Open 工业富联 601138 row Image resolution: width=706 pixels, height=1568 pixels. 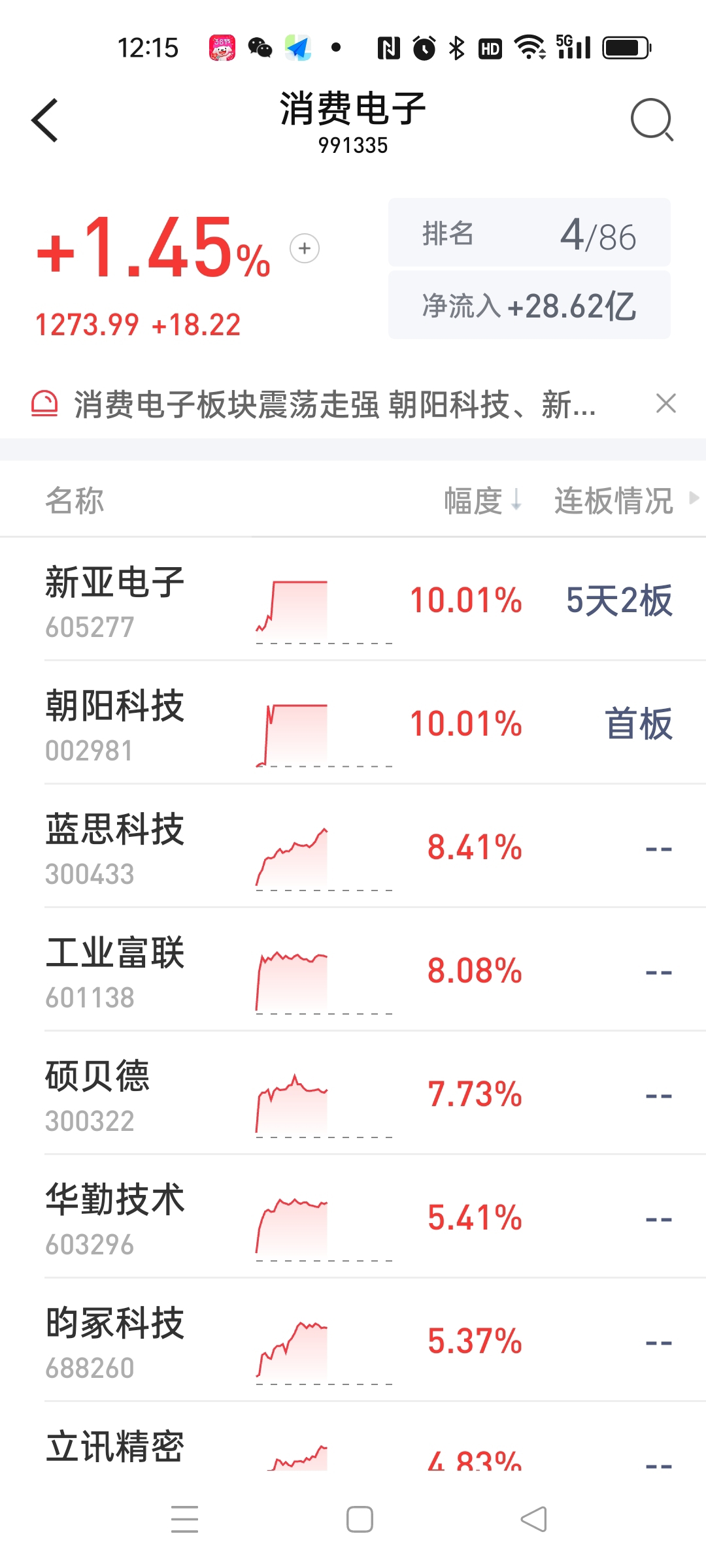click(x=353, y=970)
